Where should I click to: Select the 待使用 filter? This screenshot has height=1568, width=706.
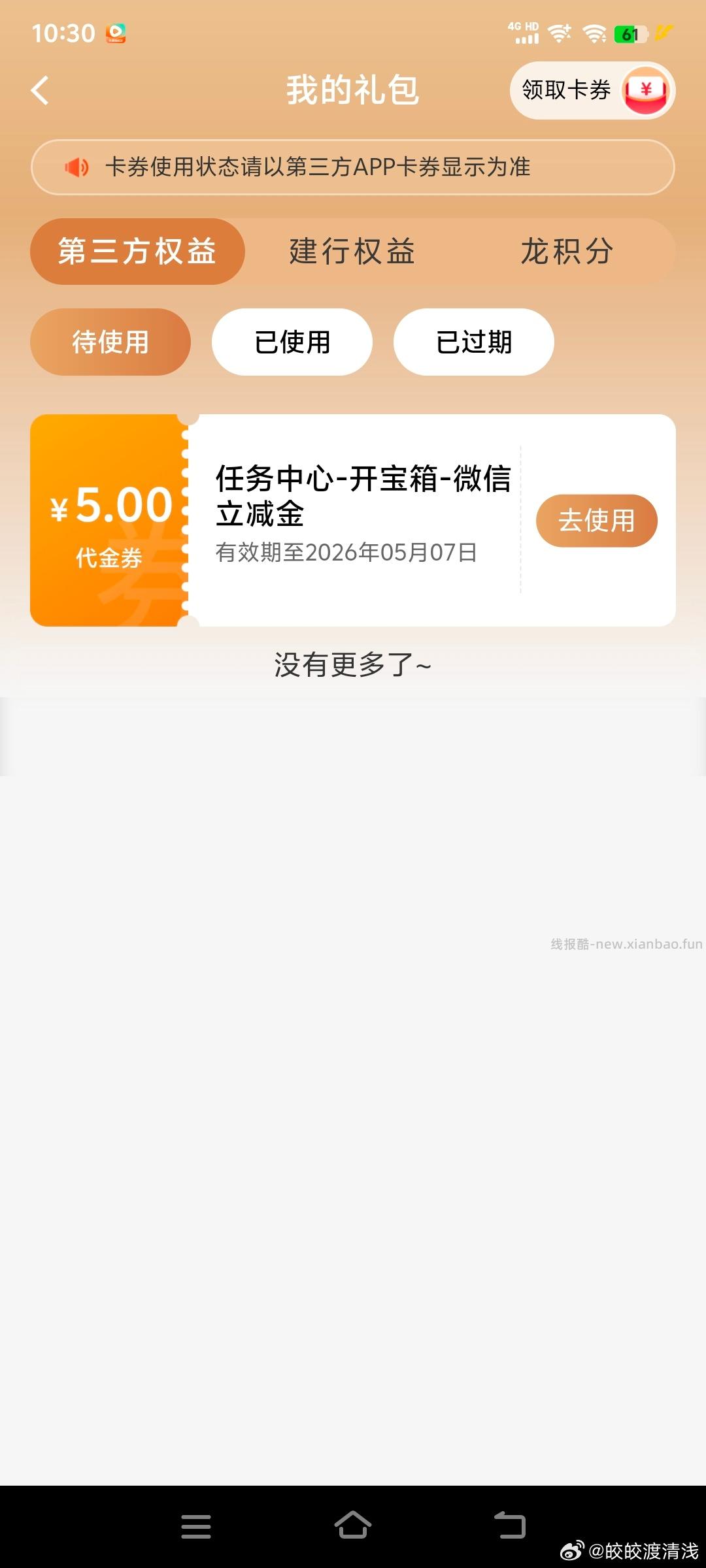[x=110, y=342]
